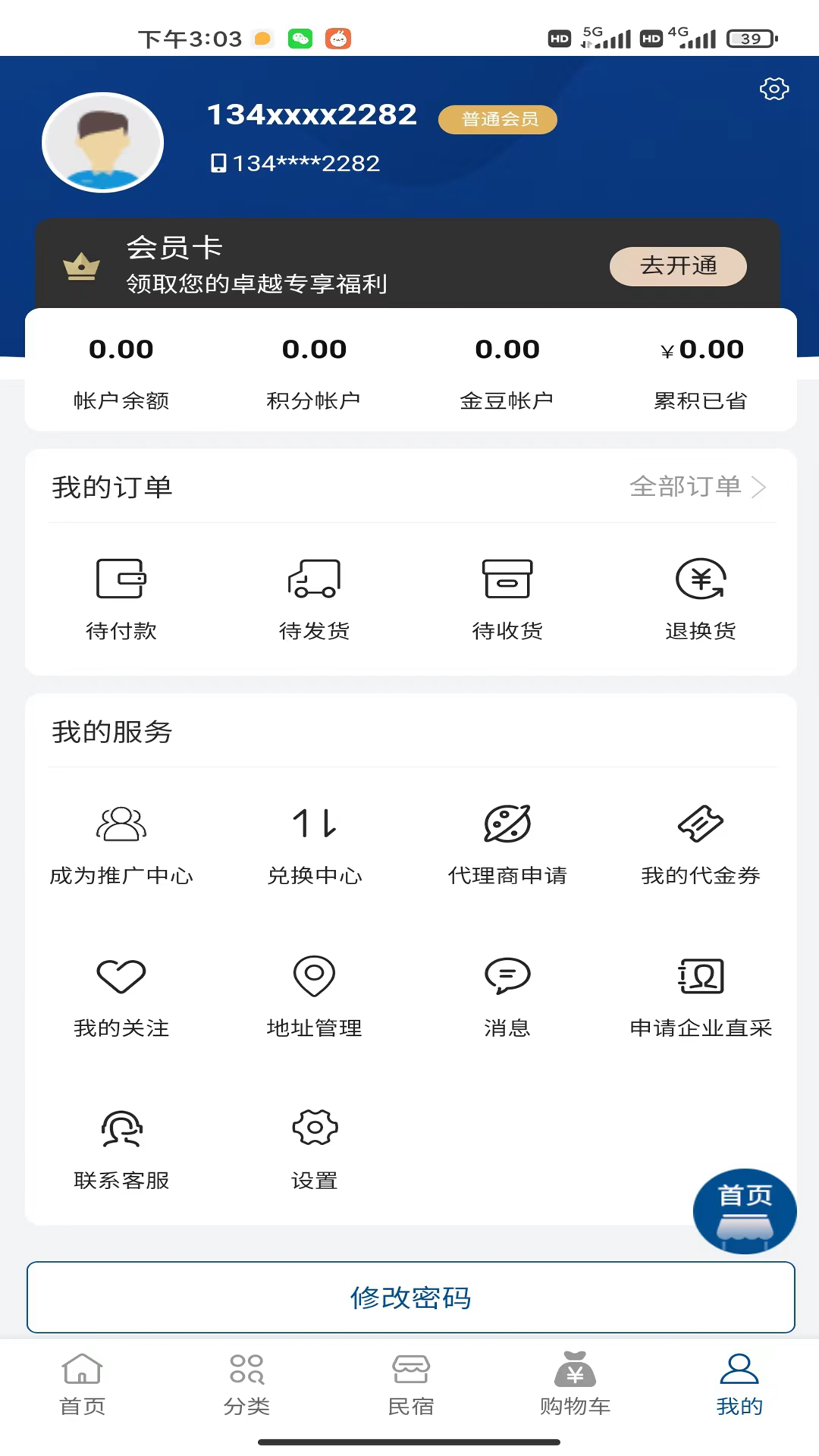Screen dimensions: 819x1456
Task: Open 联系客服 customer service
Action: (121, 1145)
